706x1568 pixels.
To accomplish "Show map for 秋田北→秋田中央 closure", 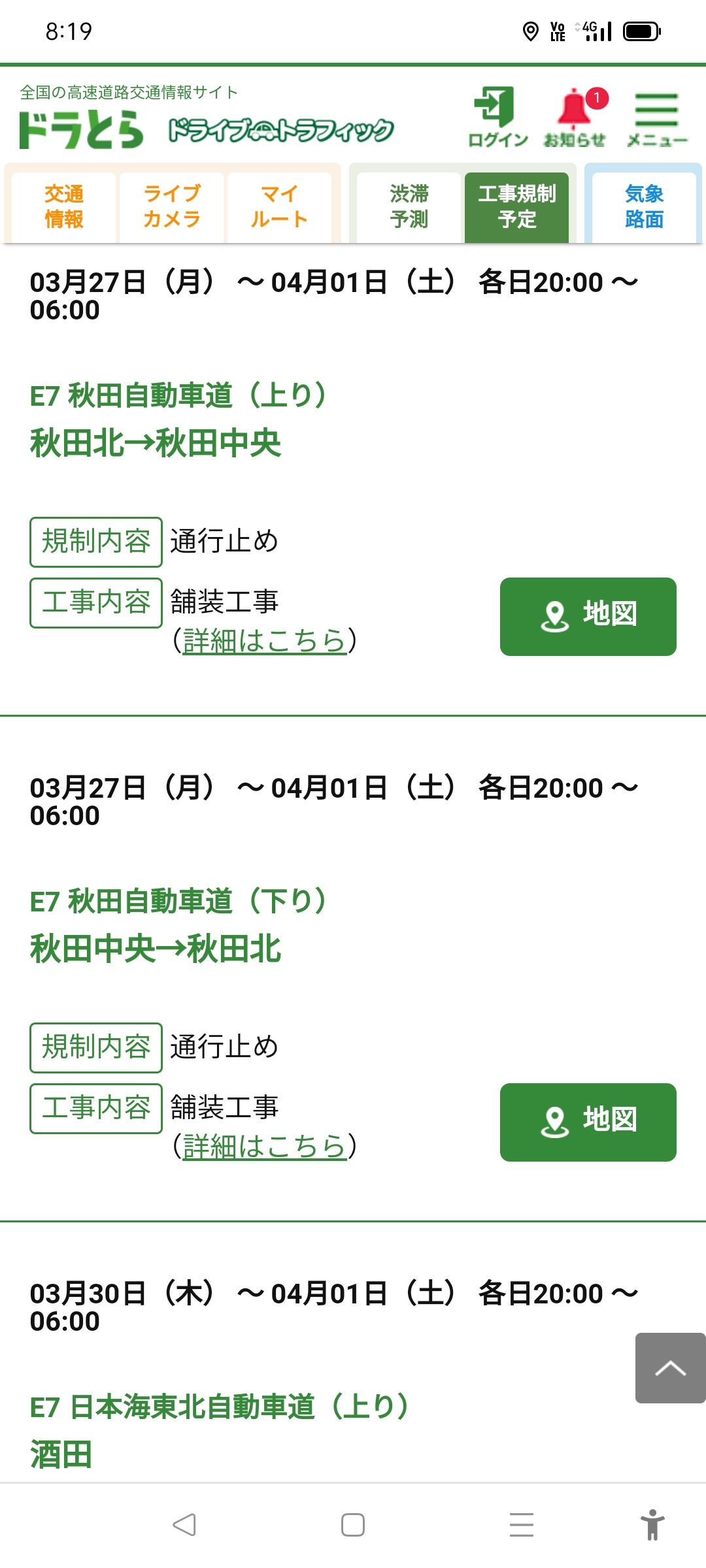I will [x=588, y=616].
